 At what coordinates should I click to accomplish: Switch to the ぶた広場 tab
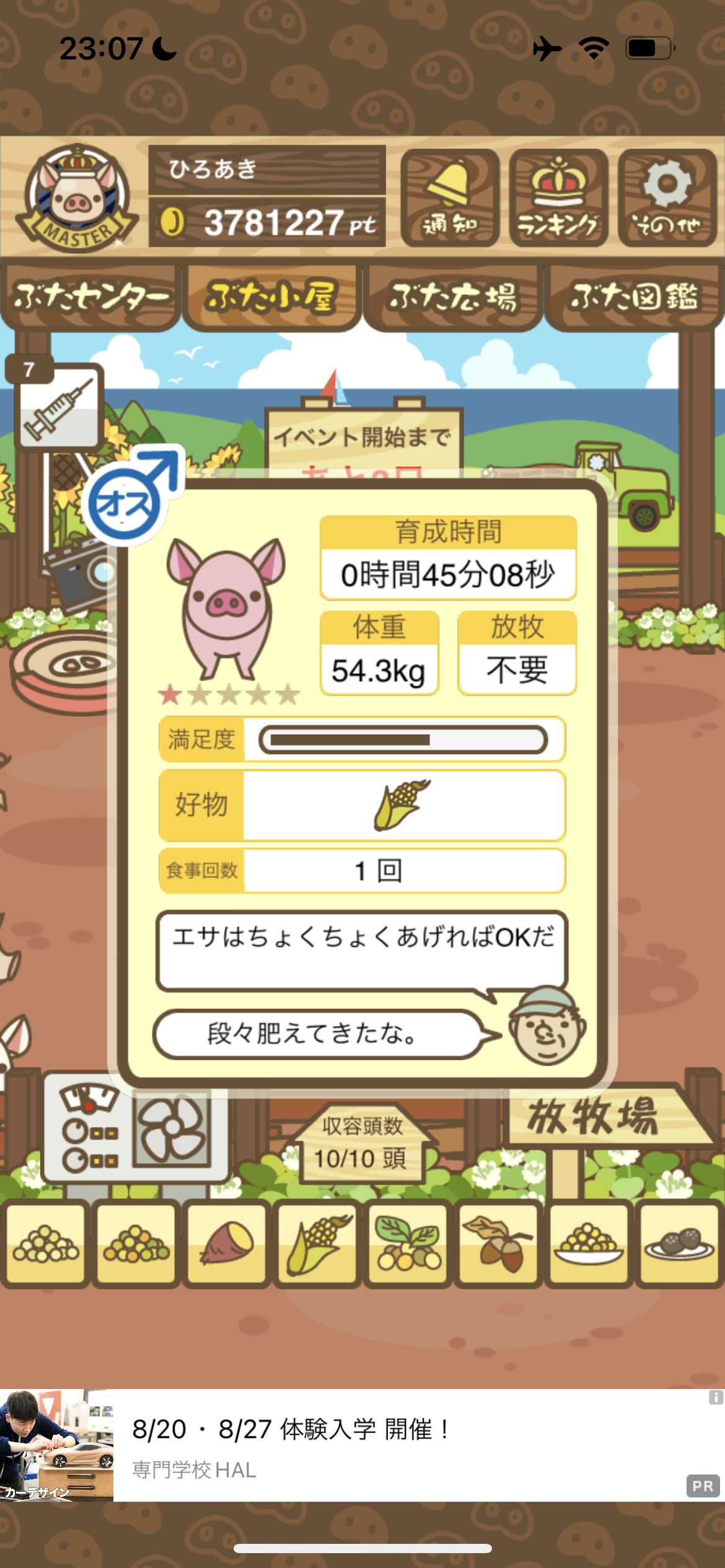coord(453,297)
